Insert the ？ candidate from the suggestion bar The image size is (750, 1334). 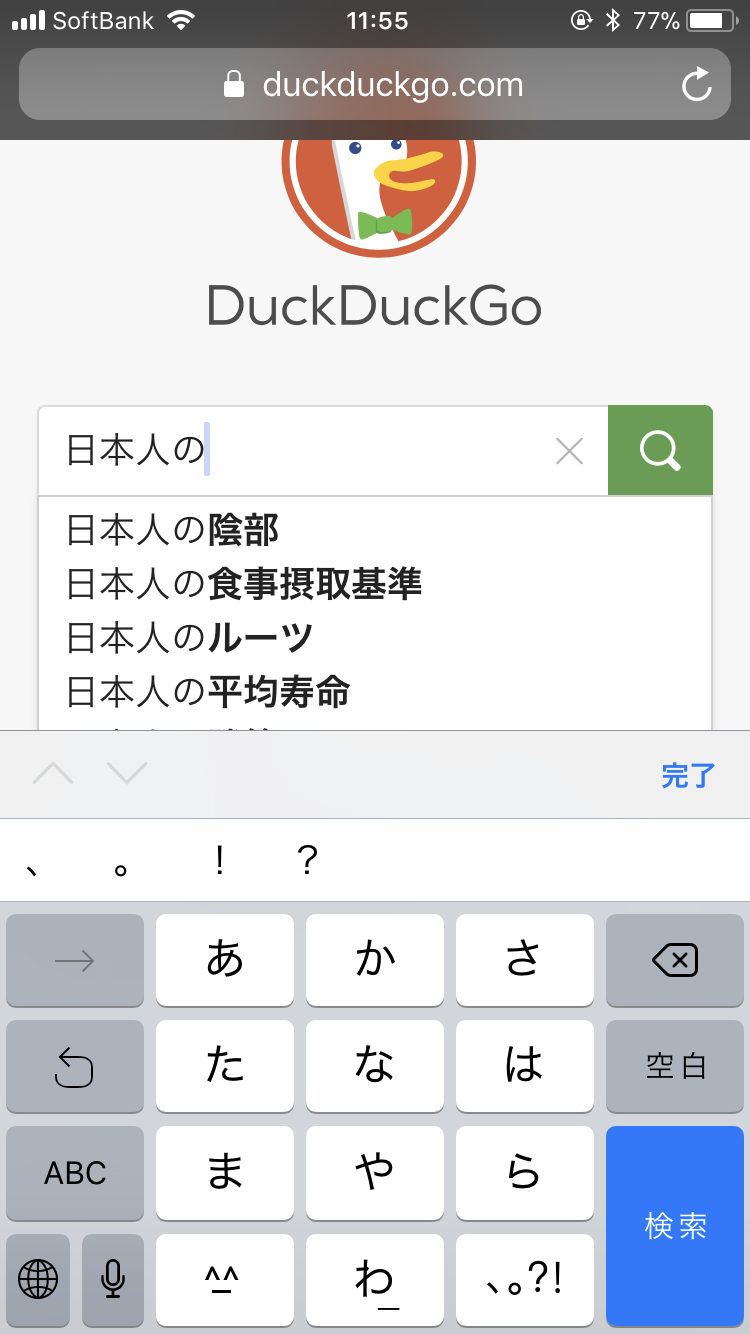point(308,860)
